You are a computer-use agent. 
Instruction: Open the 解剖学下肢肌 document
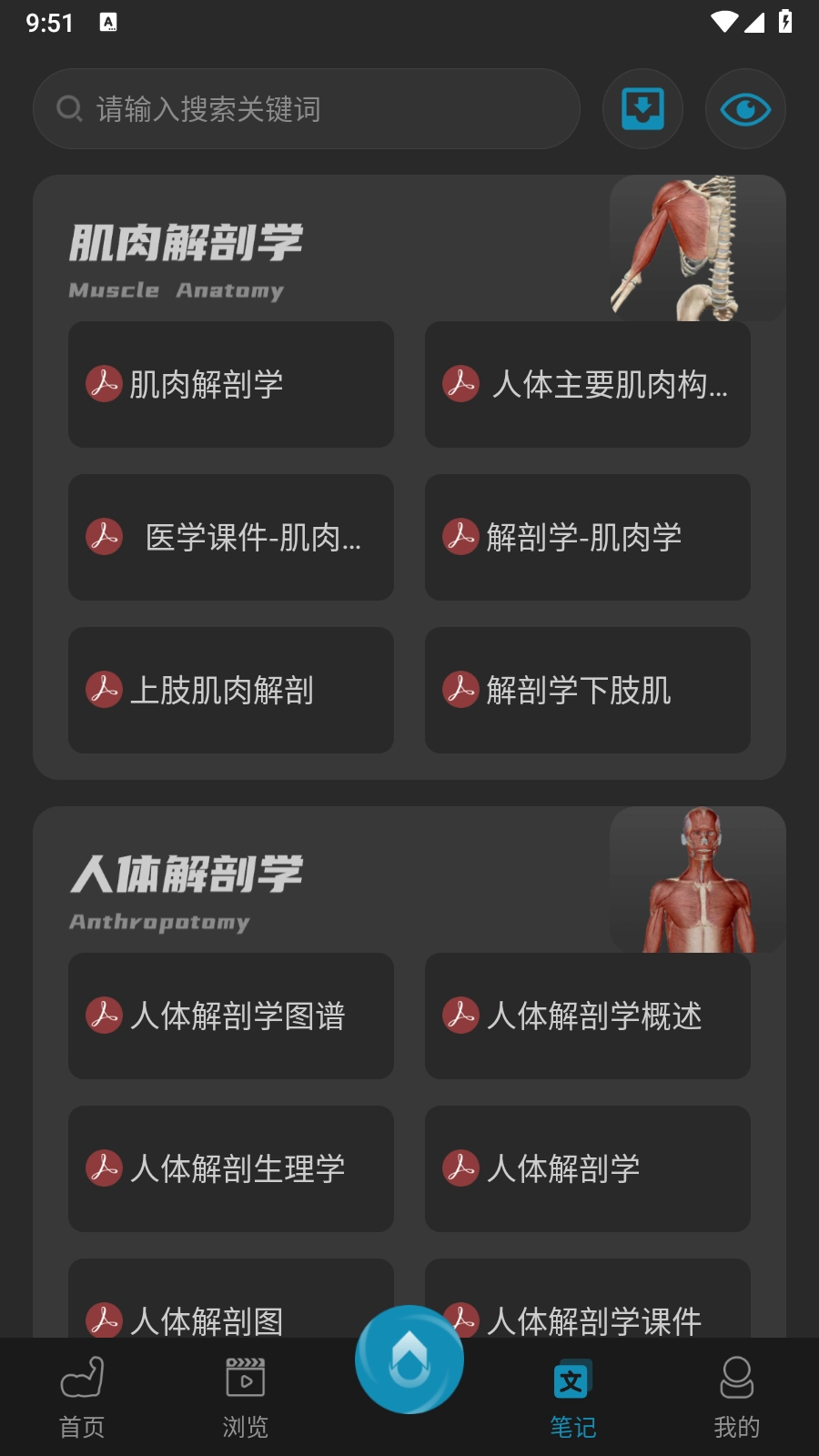587,691
